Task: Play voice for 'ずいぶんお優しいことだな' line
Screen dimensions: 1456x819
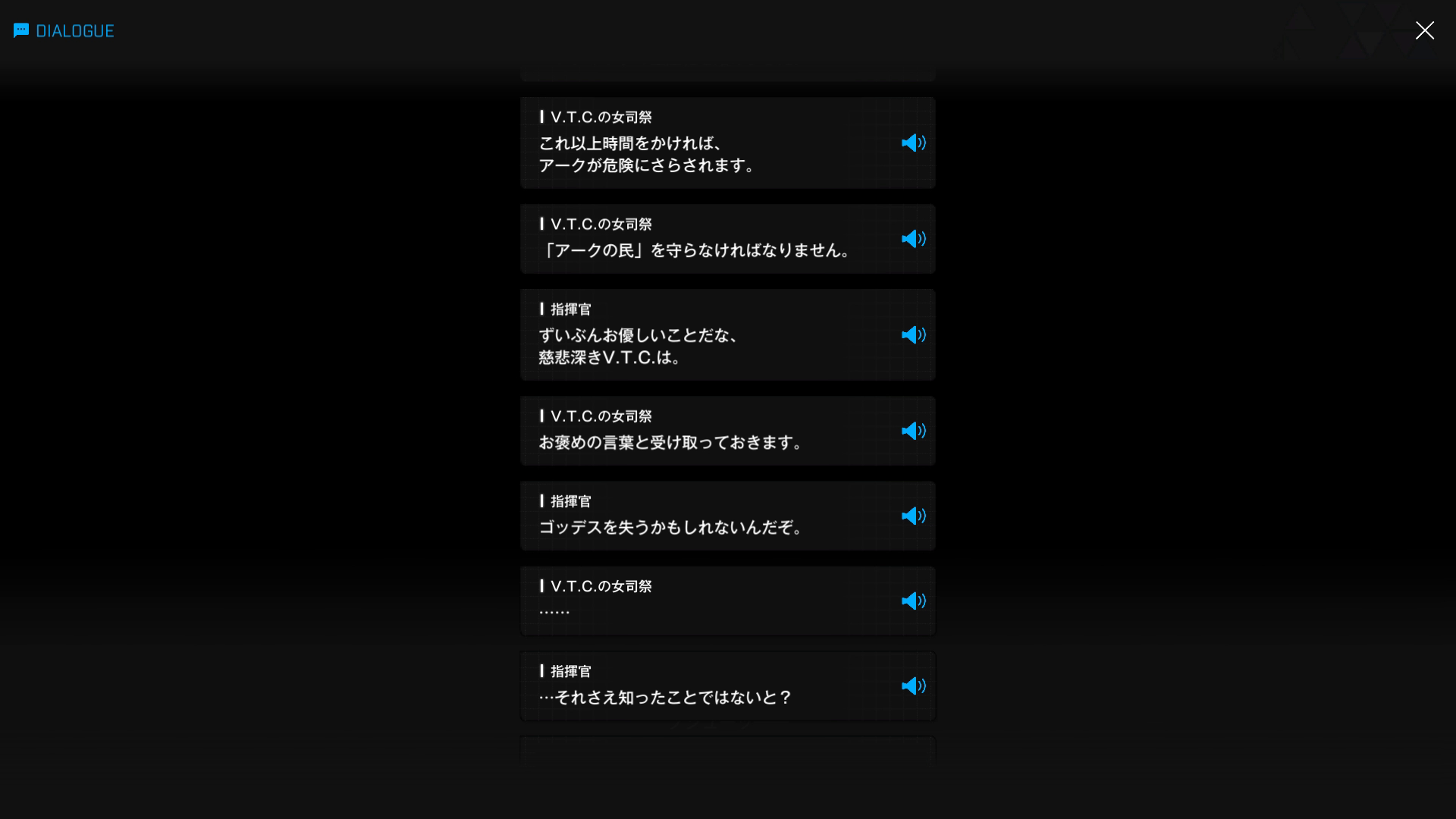Action: (x=913, y=334)
